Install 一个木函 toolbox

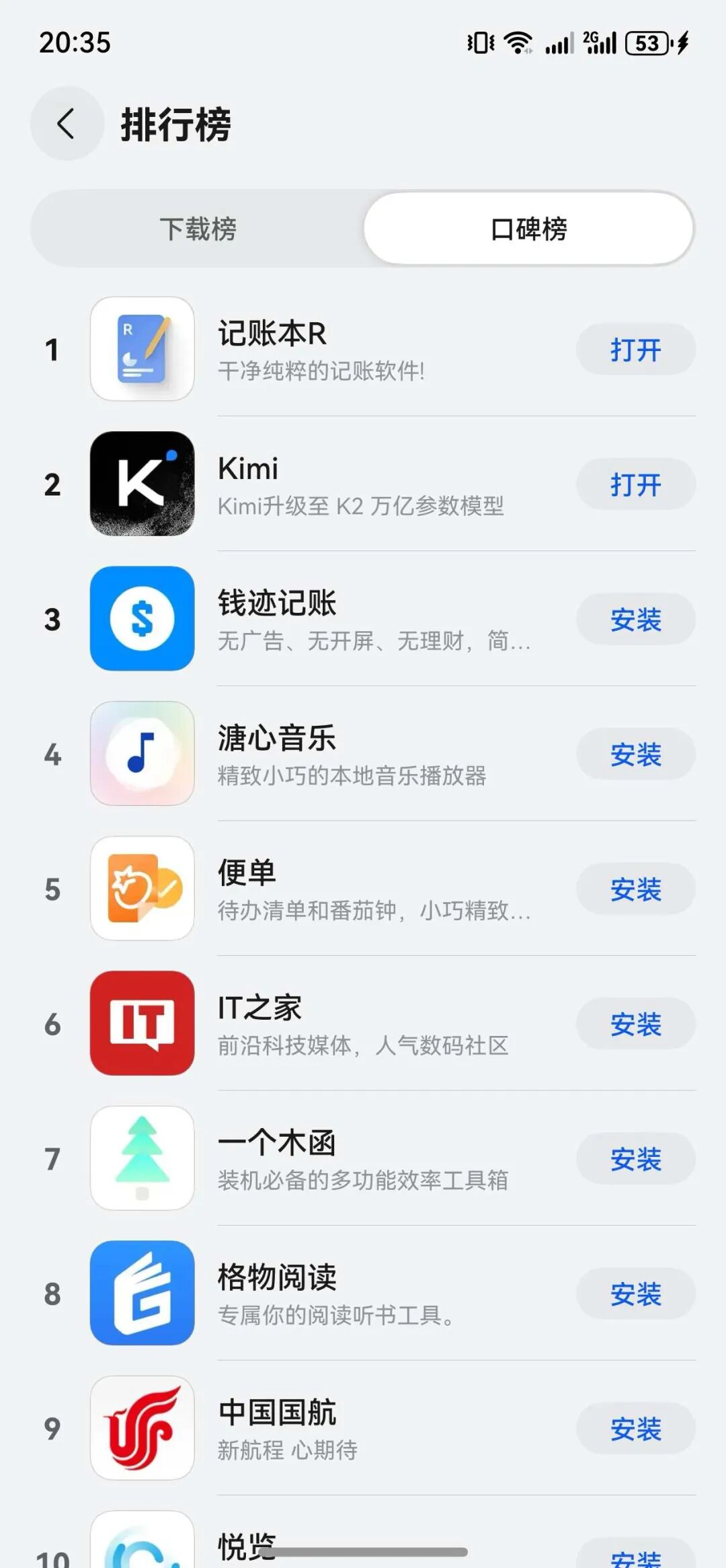(635, 1159)
